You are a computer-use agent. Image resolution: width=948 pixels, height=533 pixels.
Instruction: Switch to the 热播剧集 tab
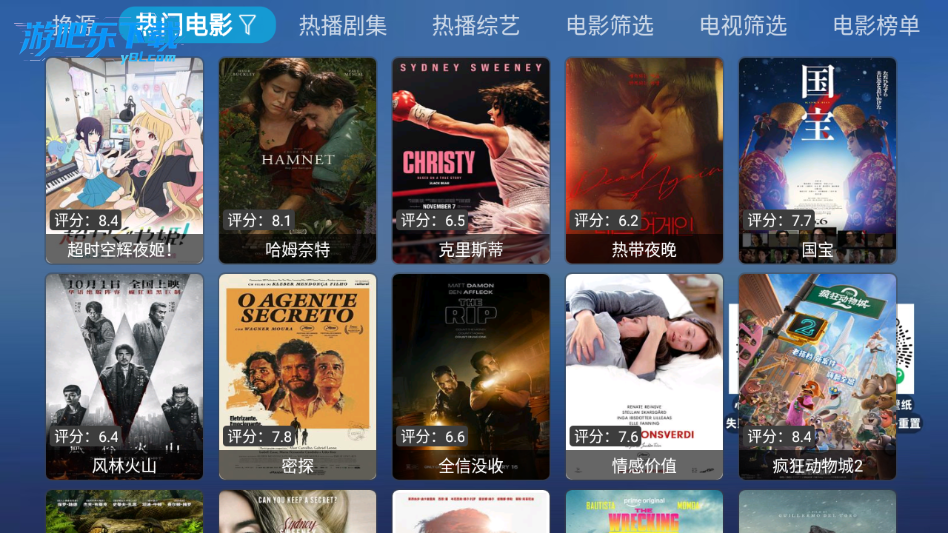tap(343, 25)
